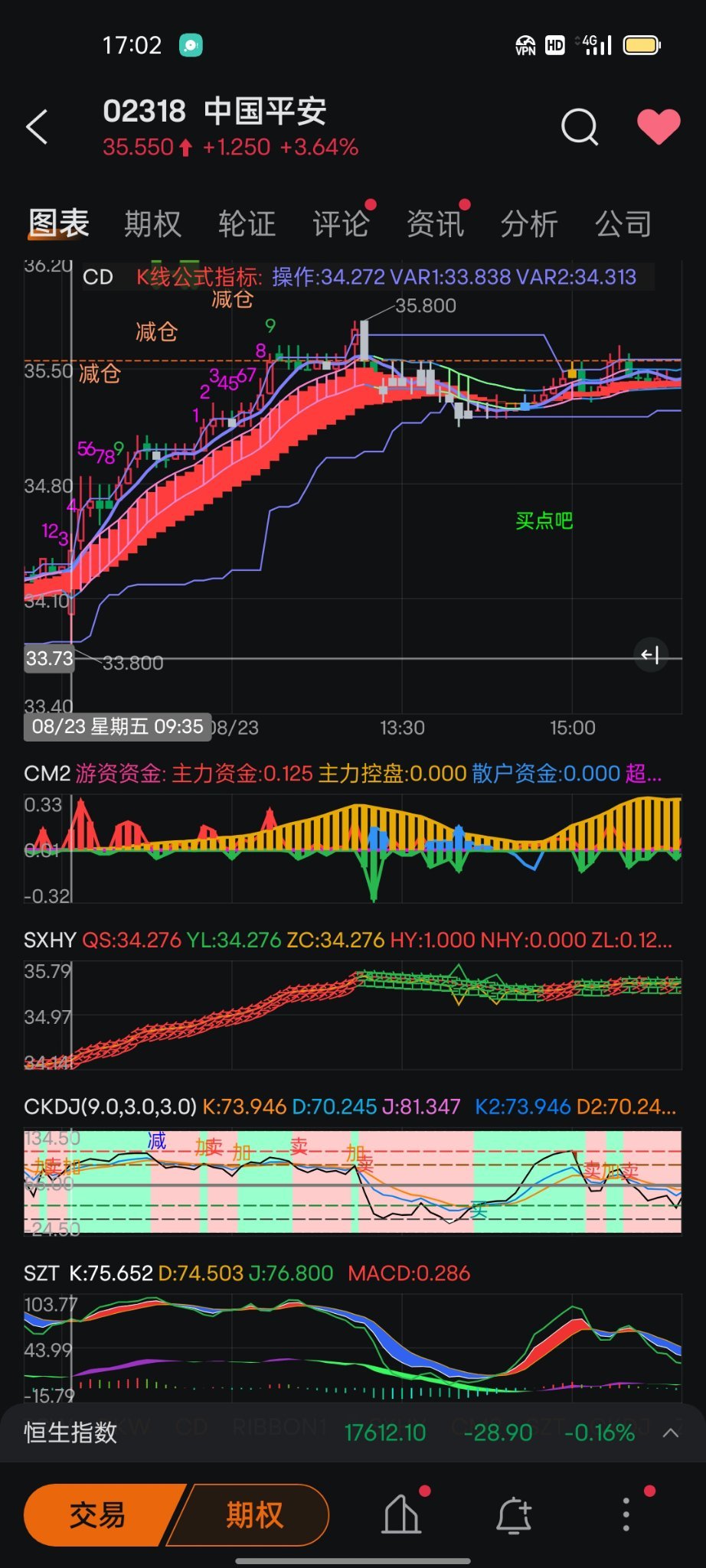The width and height of the screenshot is (706, 1568).
Task: Open the notification bell icon
Action: point(514,1514)
